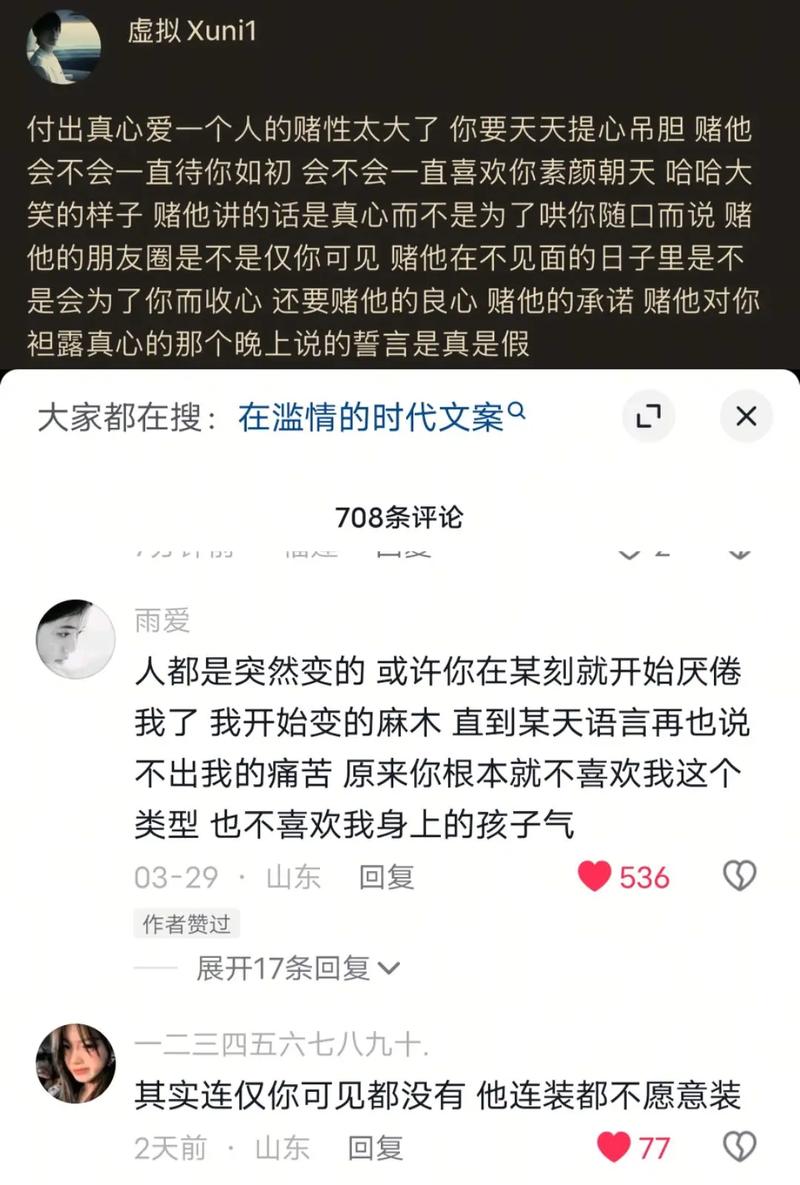Like 雨爱's comment
This screenshot has width=800, height=1185.
(595, 876)
